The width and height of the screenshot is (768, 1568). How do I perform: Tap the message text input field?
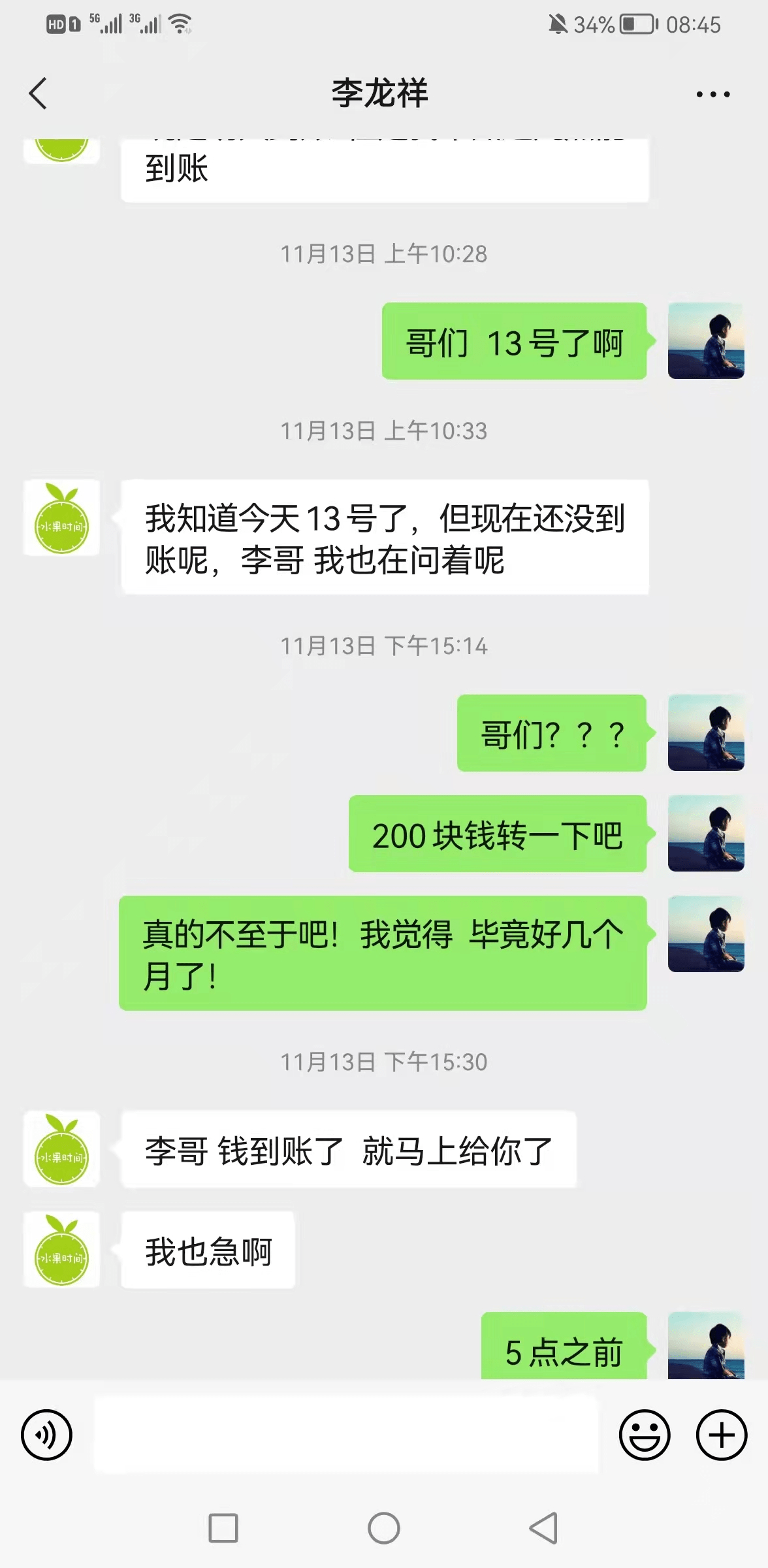coord(346,1435)
